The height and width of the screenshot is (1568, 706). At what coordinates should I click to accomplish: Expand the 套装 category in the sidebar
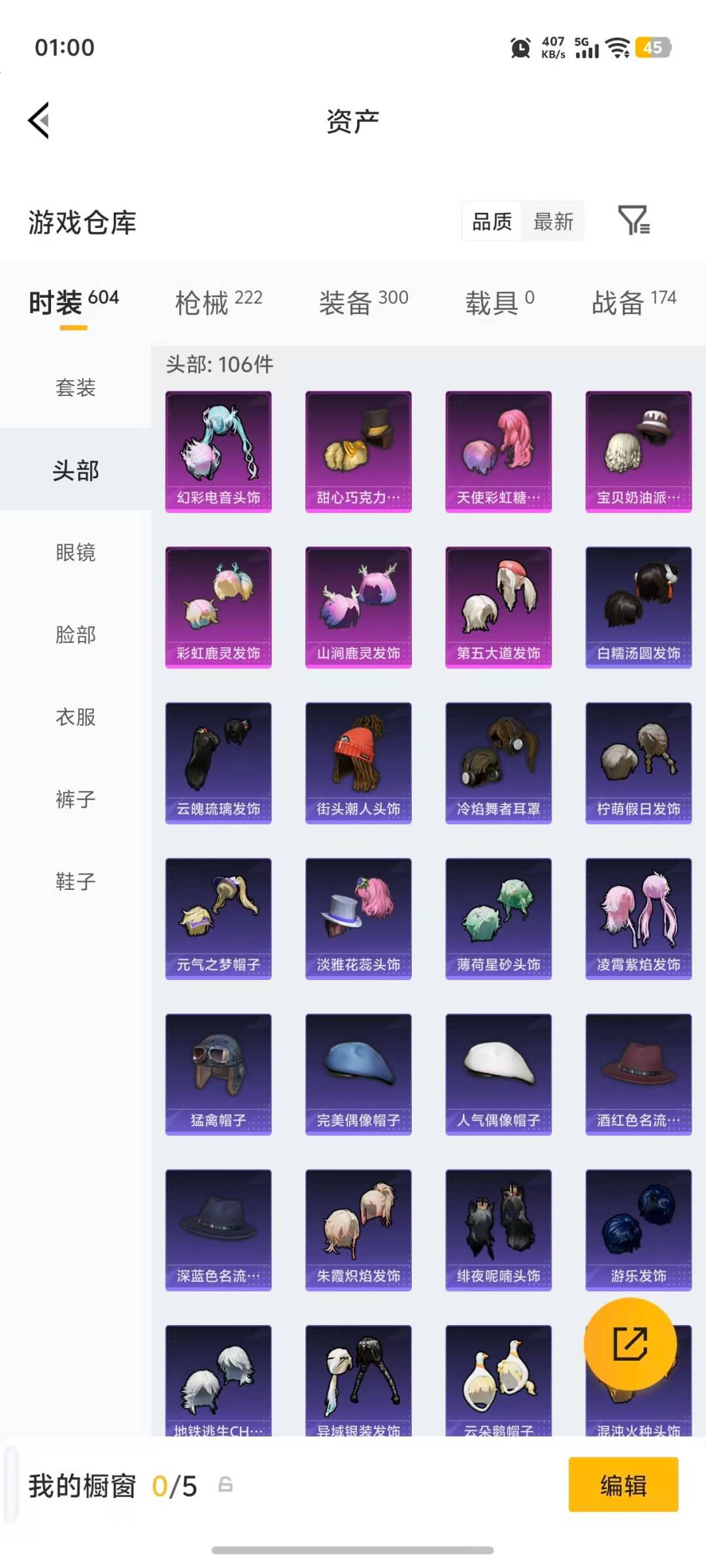pyautogui.click(x=75, y=389)
